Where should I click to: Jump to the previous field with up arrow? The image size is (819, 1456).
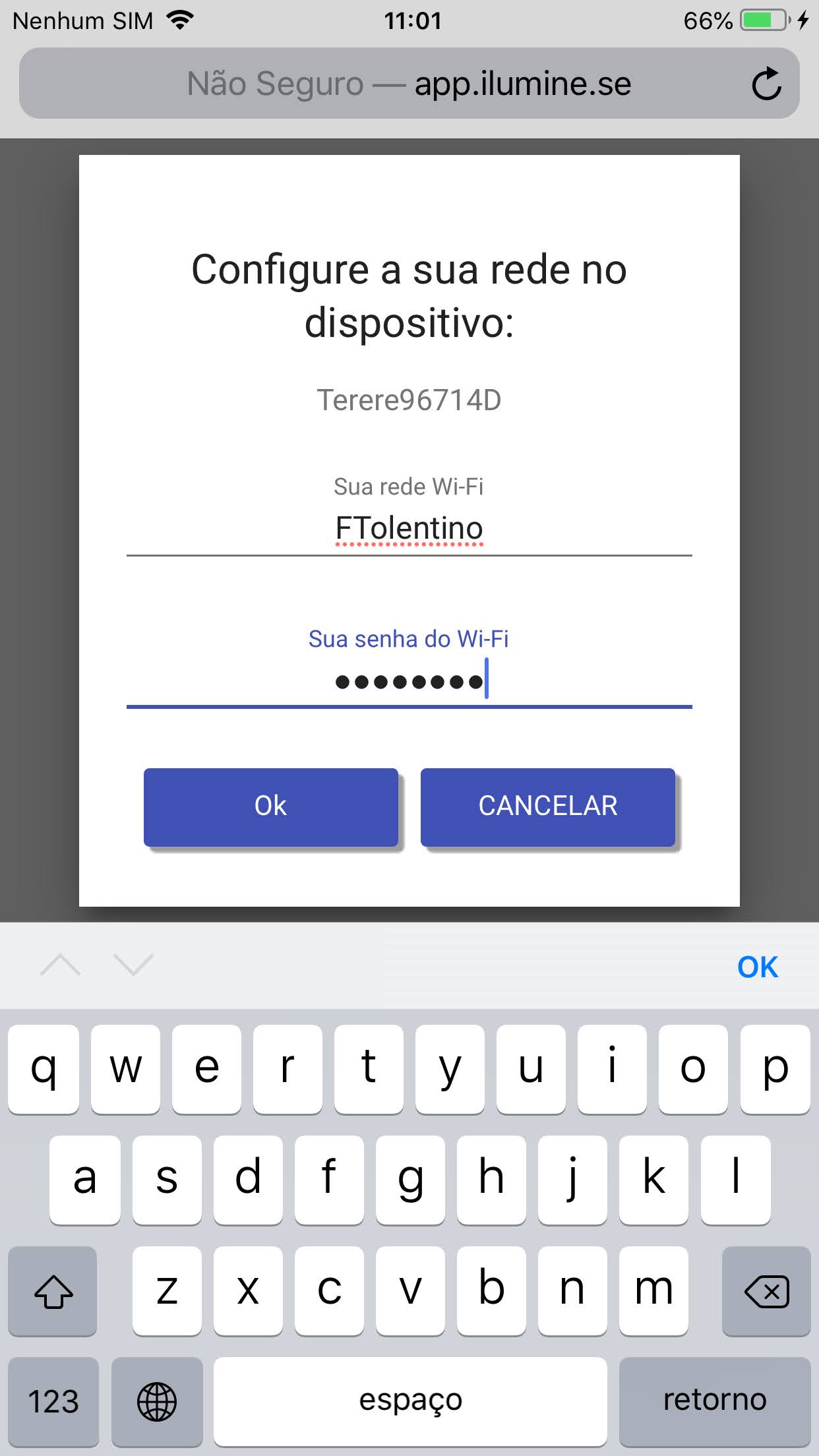[60, 965]
